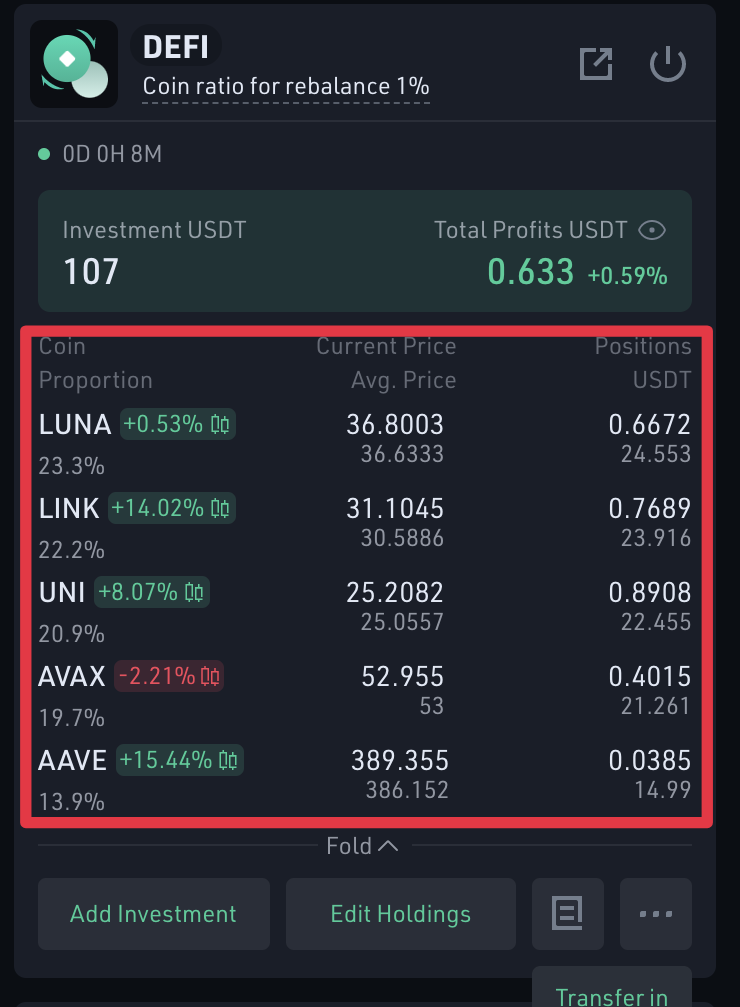
Task: Open the UNI candlestick chart icon
Action: (194, 592)
